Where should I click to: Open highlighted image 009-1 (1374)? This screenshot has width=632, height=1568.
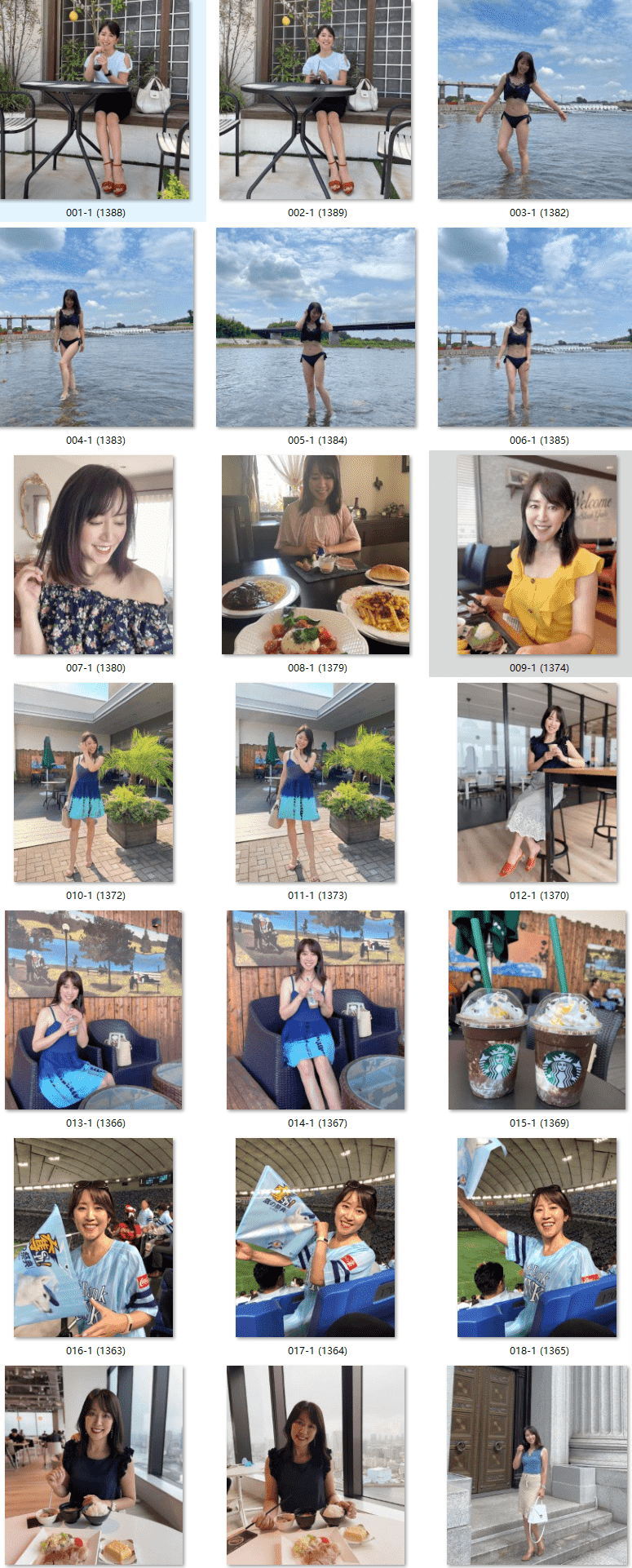click(x=537, y=555)
